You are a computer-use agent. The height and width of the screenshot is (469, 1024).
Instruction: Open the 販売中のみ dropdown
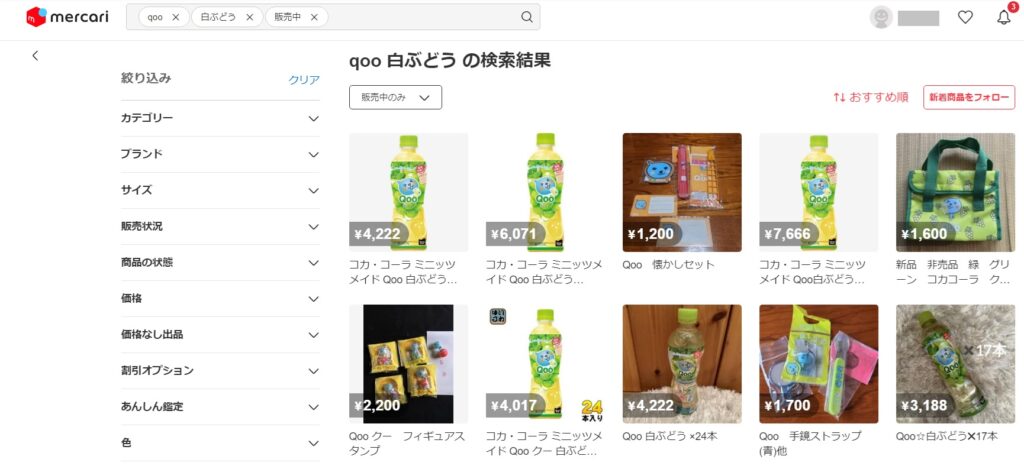pos(395,97)
